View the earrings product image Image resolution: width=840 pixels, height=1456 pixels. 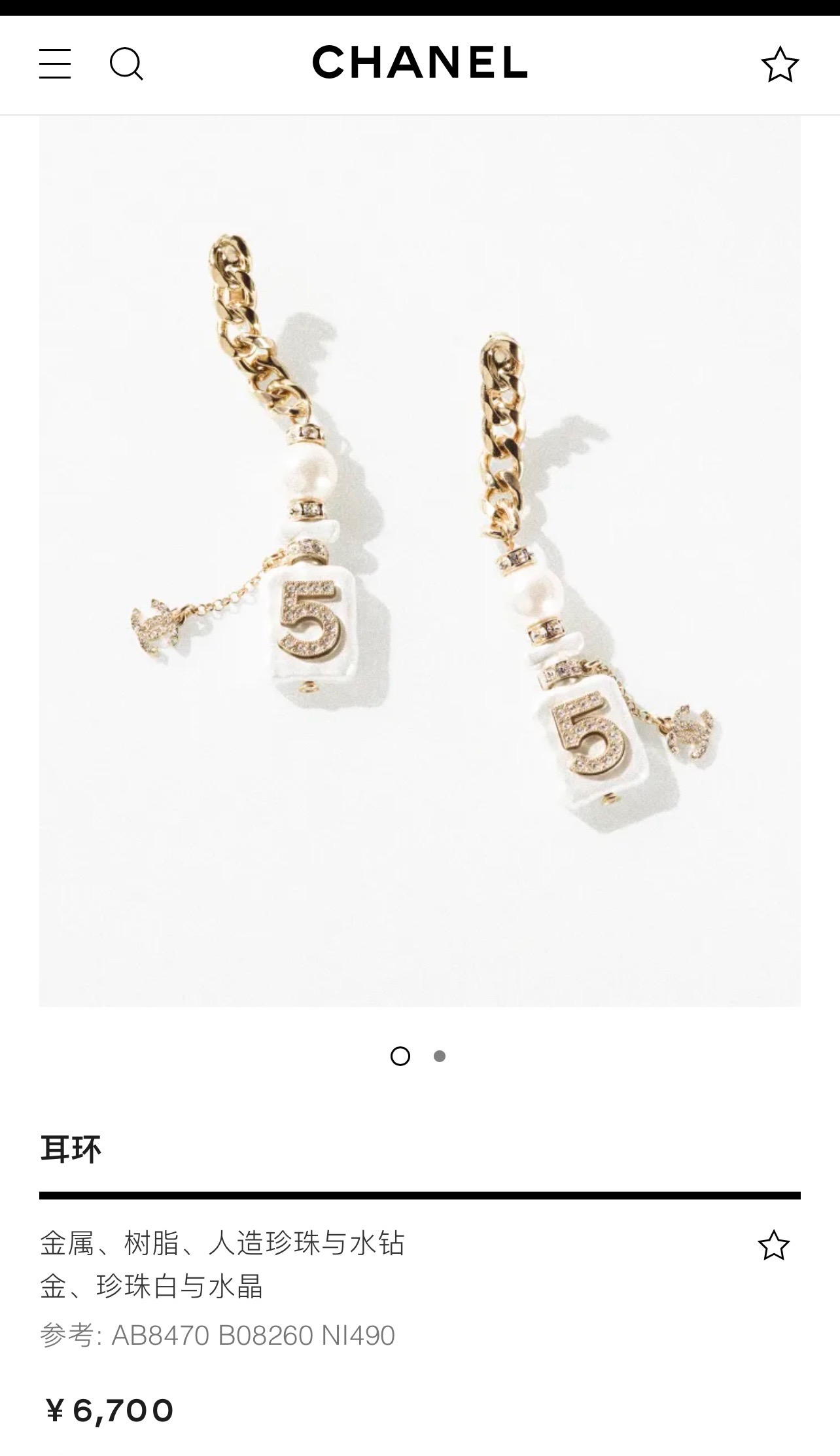pos(419,561)
